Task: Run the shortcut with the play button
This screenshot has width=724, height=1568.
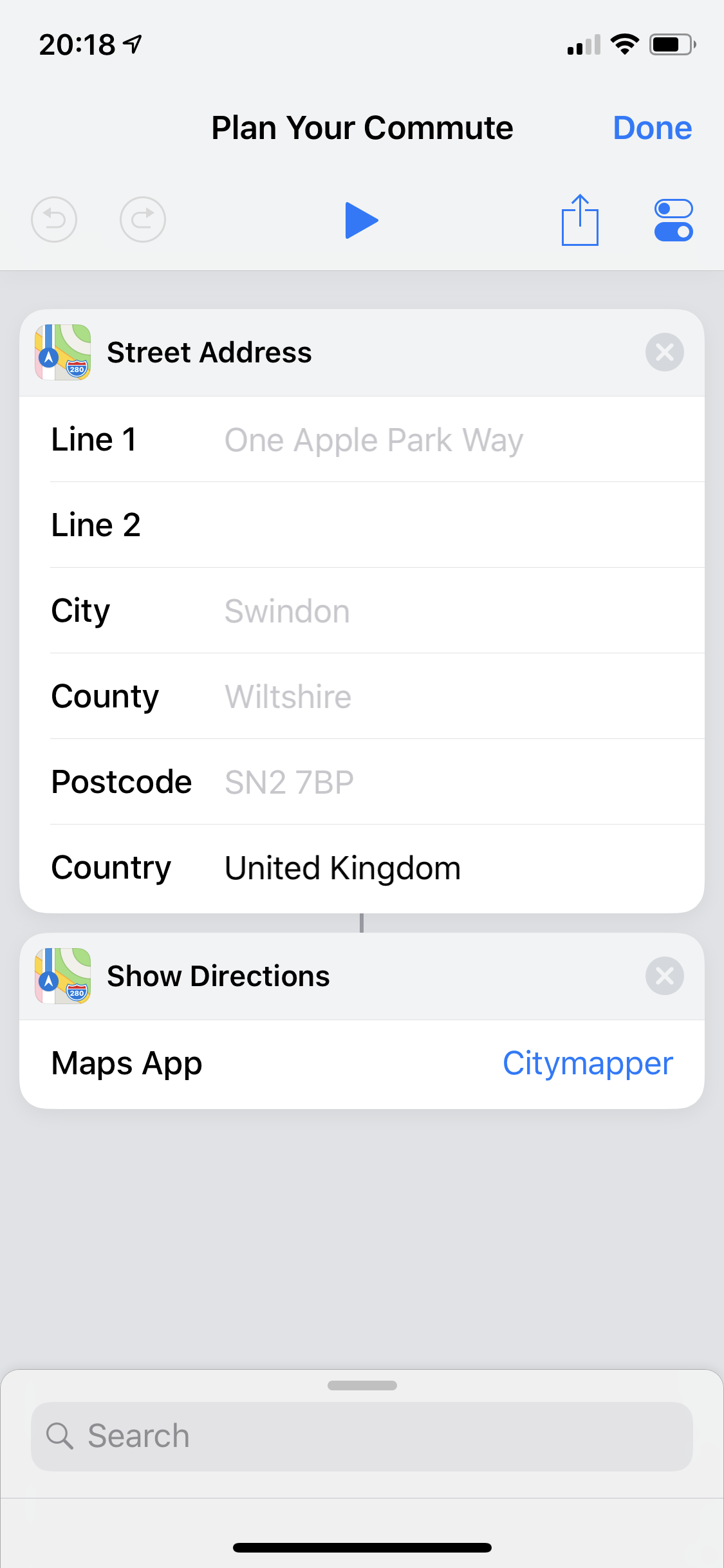Action: (362, 220)
